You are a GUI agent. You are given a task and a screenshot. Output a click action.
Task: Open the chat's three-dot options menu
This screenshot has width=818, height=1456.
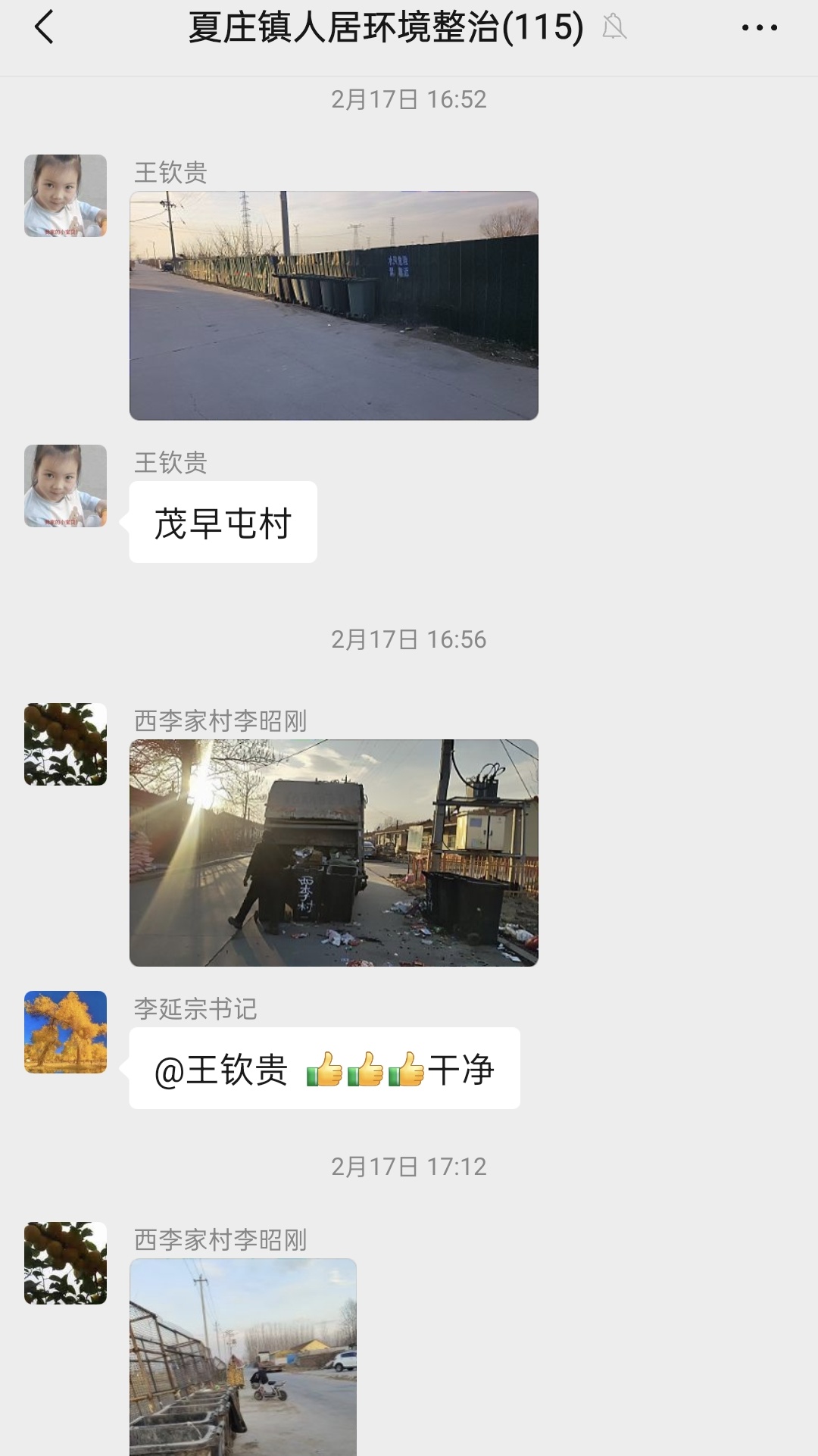coord(759,28)
